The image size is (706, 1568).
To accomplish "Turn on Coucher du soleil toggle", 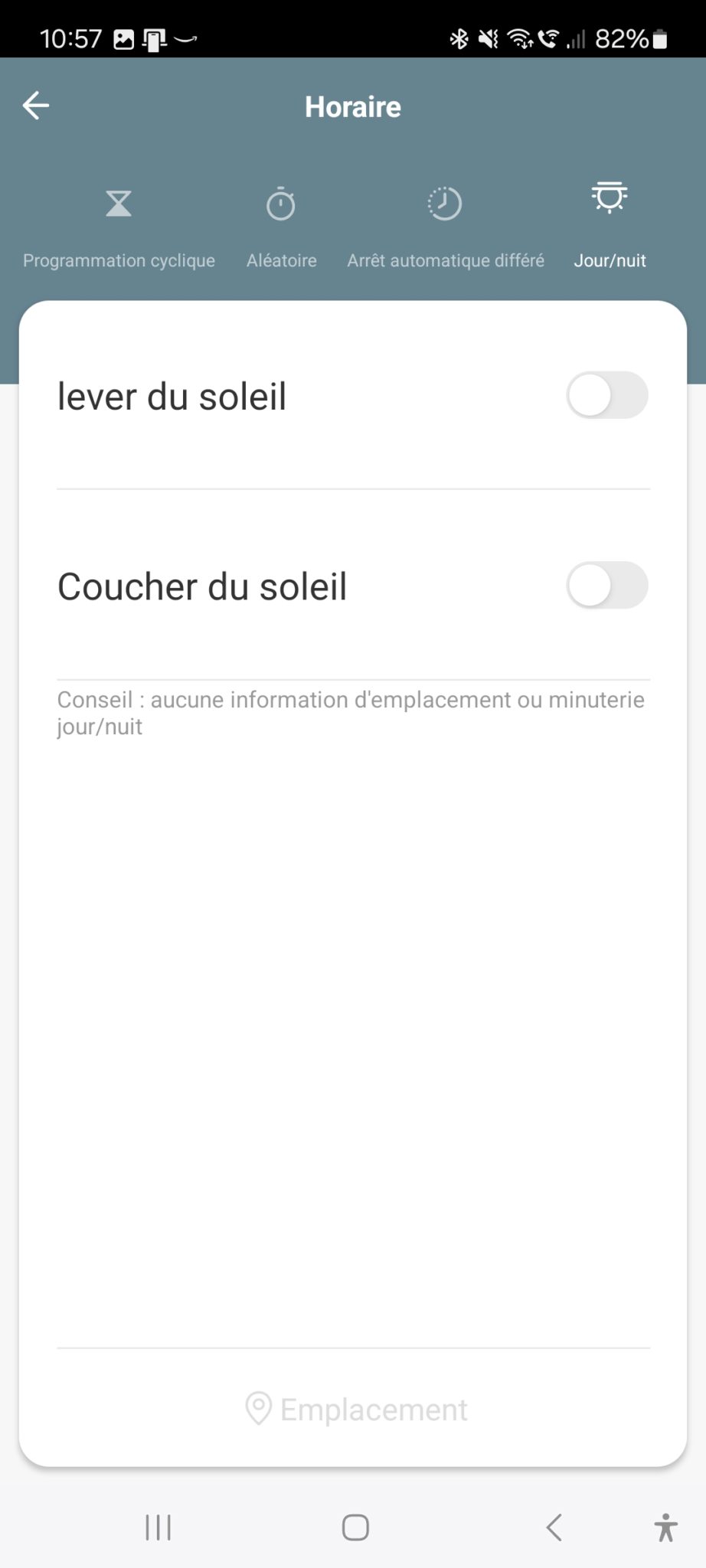I will (606, 586).
